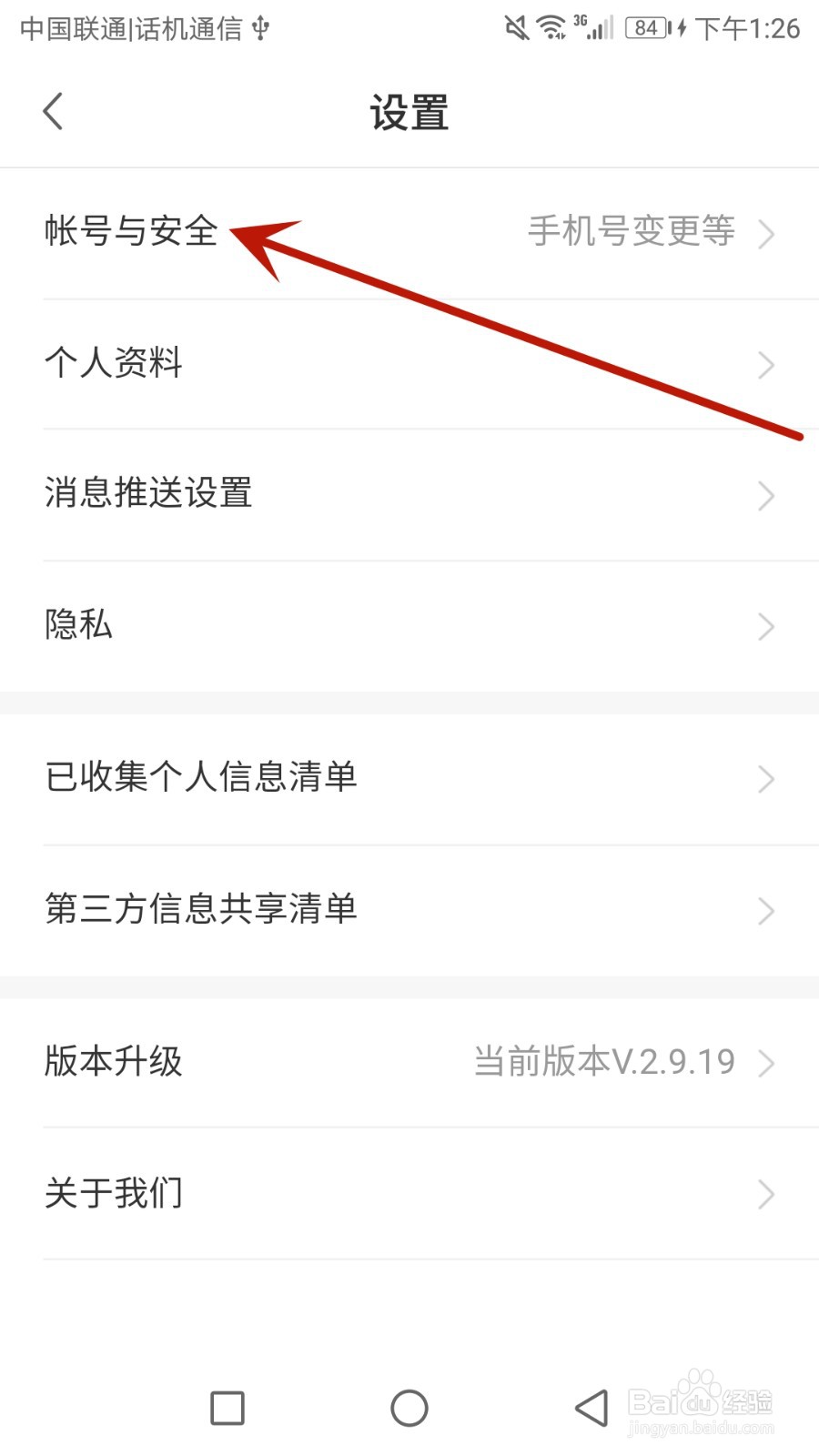Tap the back arrow on 设置 page
Screen dimensions: 819x1456
[52, 110]
